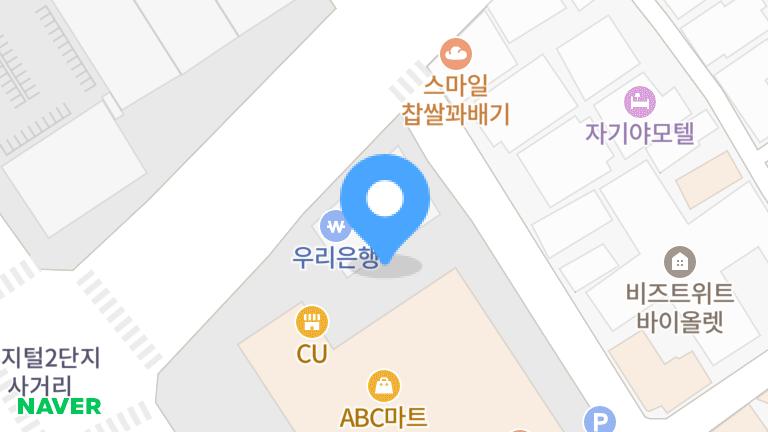
Task: Tap the parking P marker
Action: [599, 421]
